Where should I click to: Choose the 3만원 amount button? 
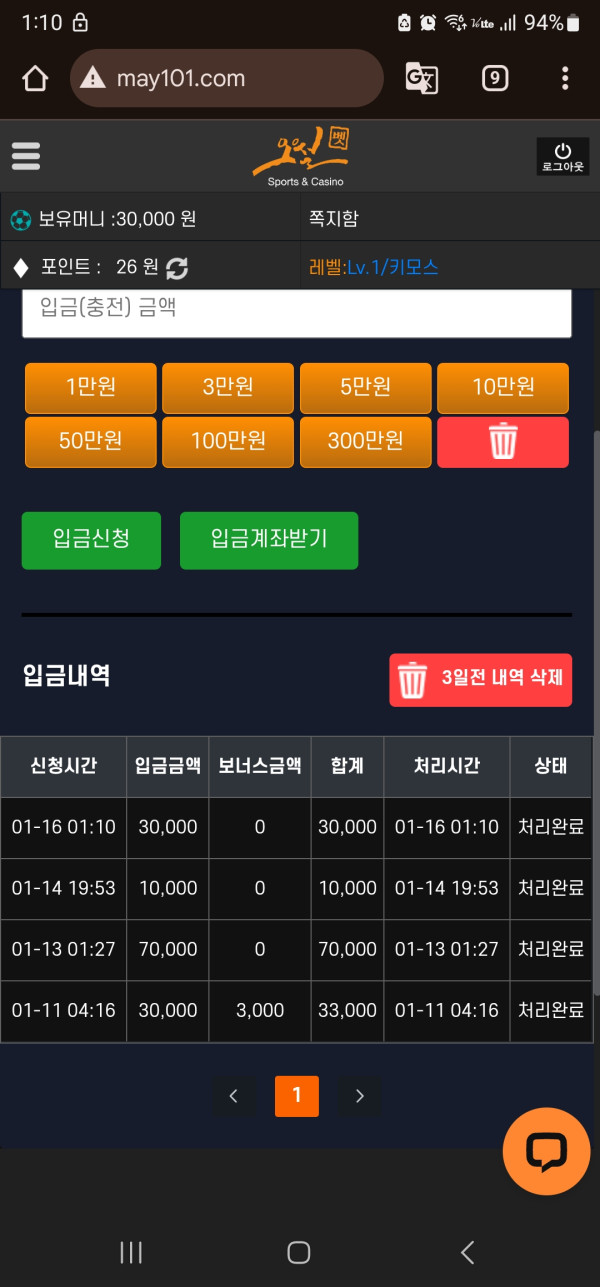[x=228, y=387]
